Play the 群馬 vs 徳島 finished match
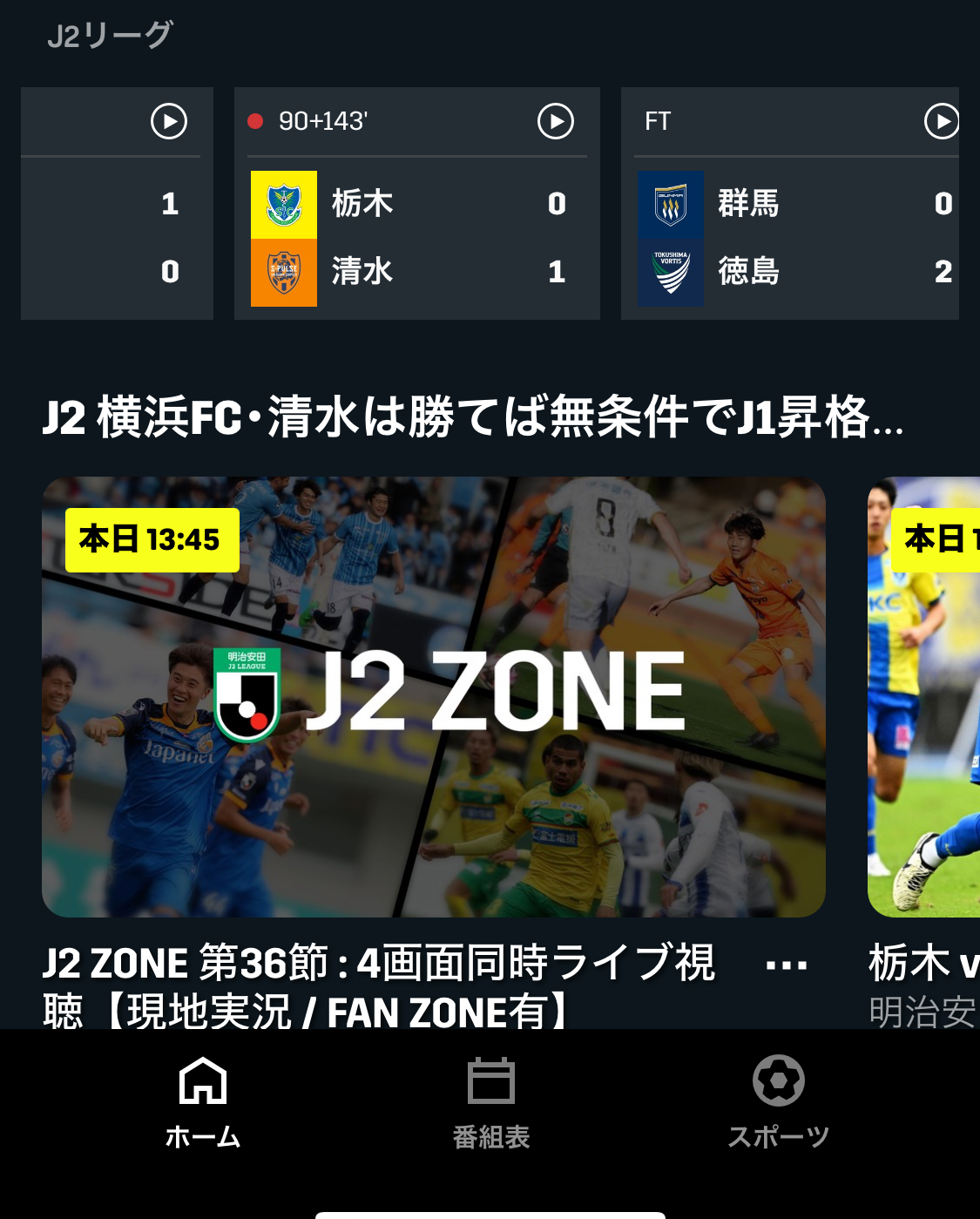The width and height of the screenshot is (980, 1219). pyautogui.click(x=941, y=121)
